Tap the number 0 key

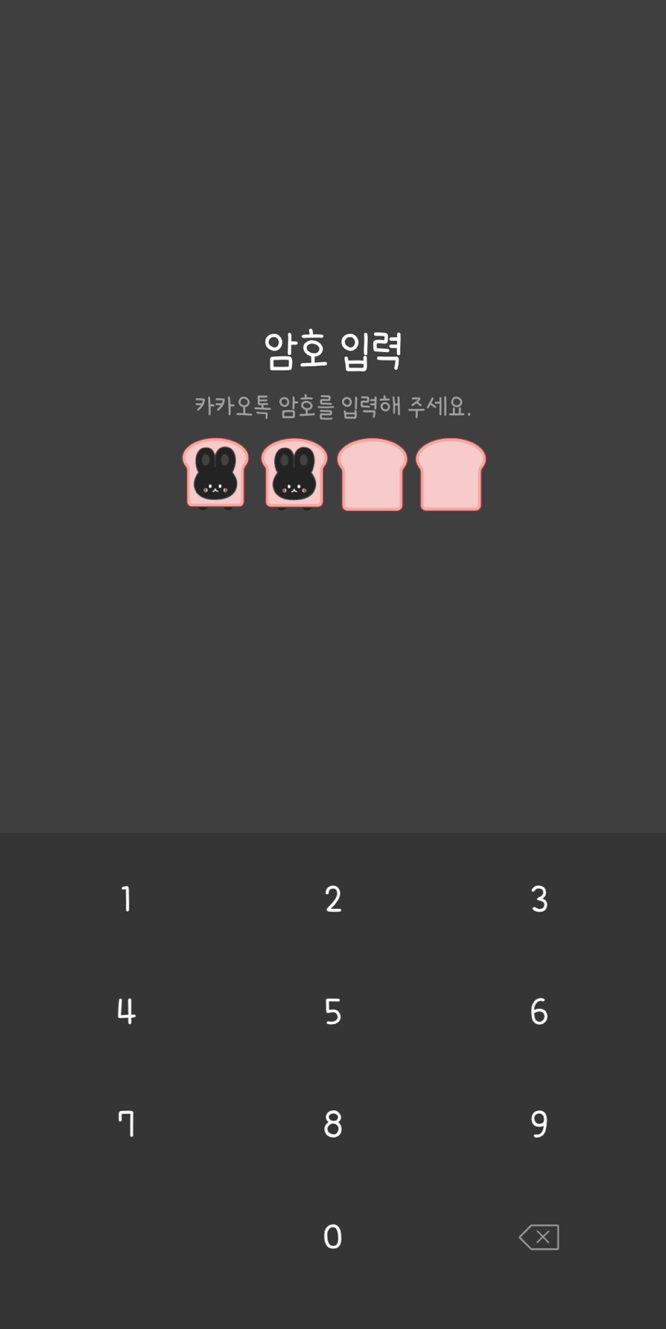333,1237
